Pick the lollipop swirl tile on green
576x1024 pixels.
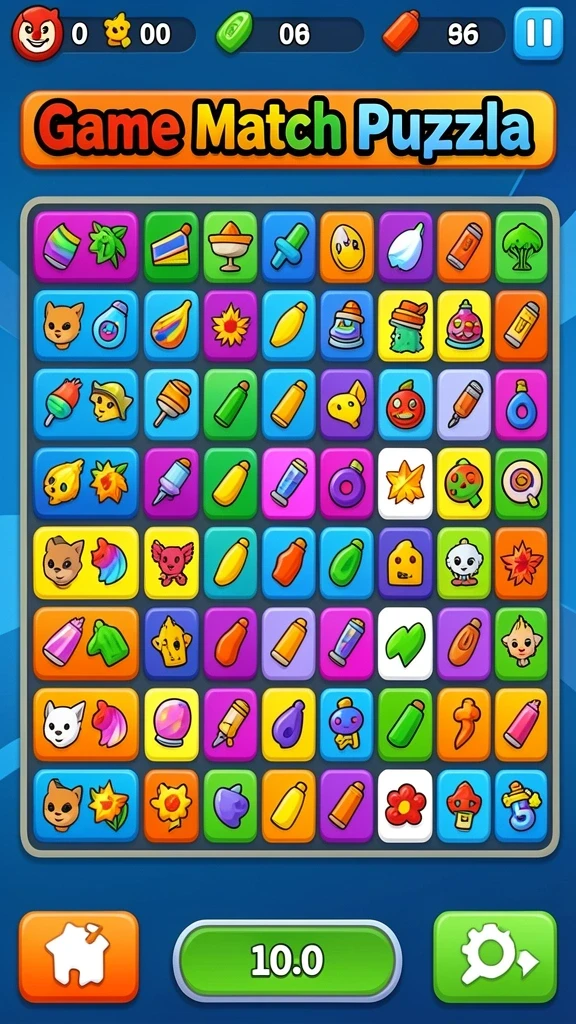click(521, 483)
